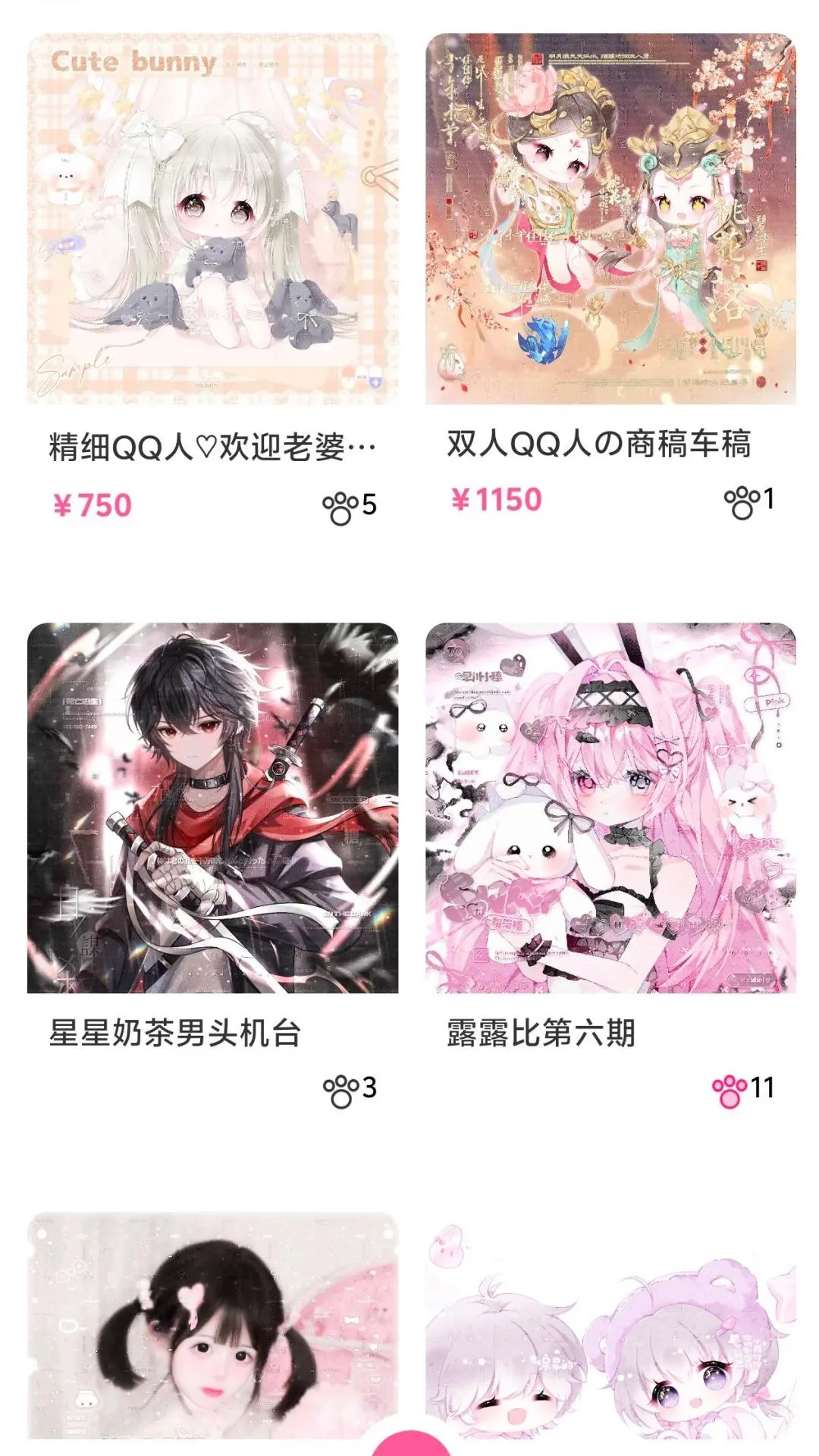The height and width of the screenshot is (1456, 819).
Task: Tap the paw icon under 星星奶茶男头机台
Action: pos(340,1090)
